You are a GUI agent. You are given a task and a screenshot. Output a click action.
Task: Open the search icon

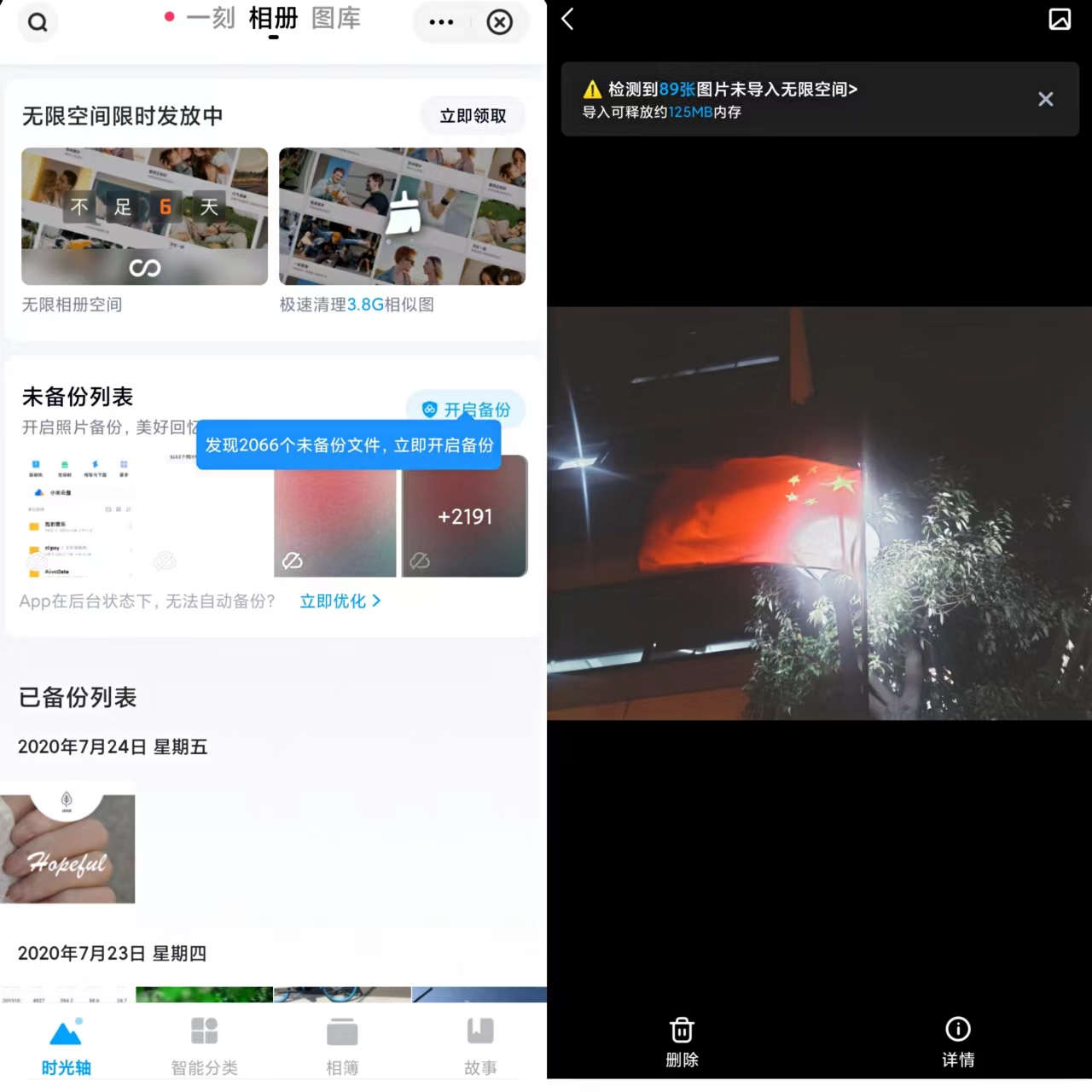pos(38,22)
